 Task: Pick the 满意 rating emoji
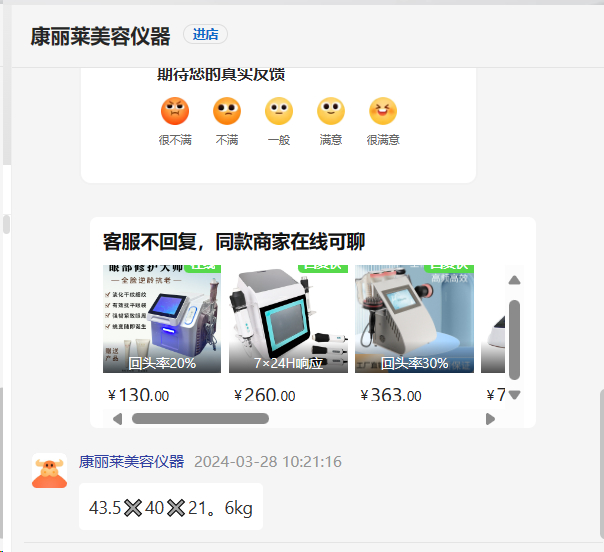point(331,111)
